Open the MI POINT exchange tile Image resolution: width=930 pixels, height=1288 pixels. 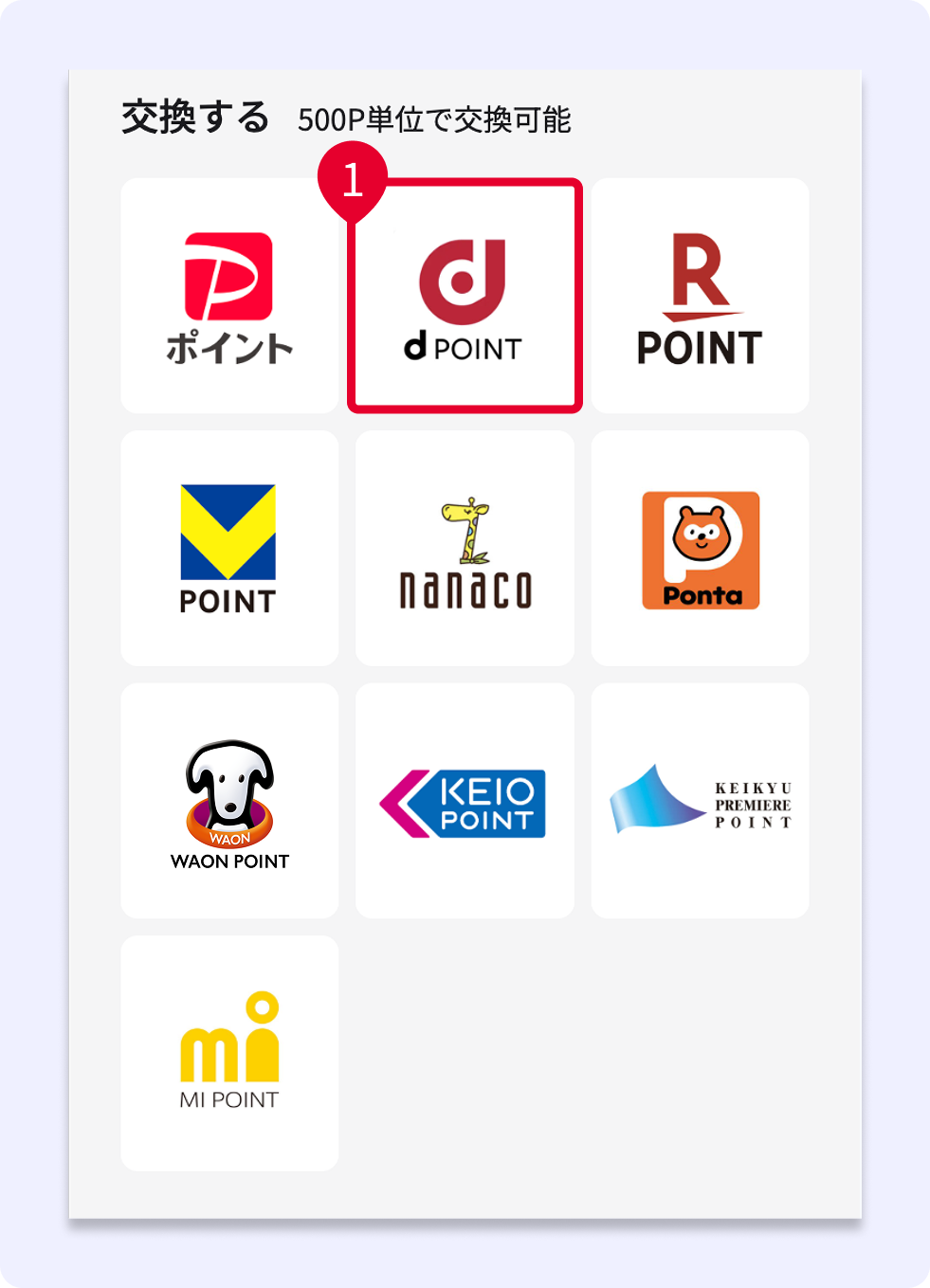coord(229,1054)
